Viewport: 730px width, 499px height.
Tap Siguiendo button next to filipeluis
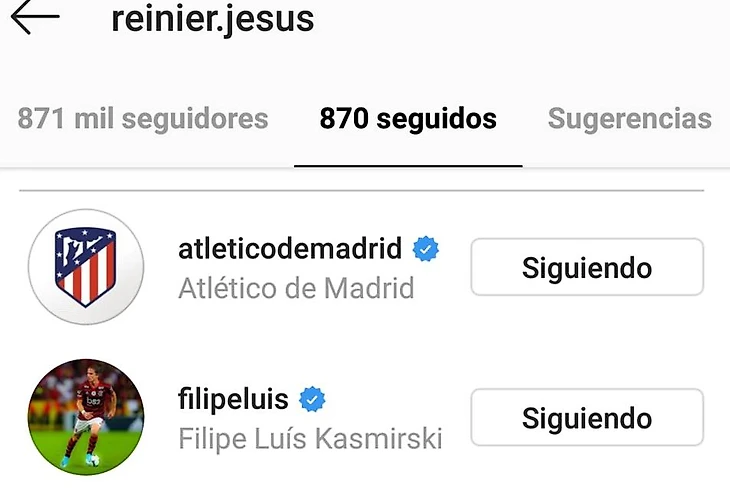[587, 417]
